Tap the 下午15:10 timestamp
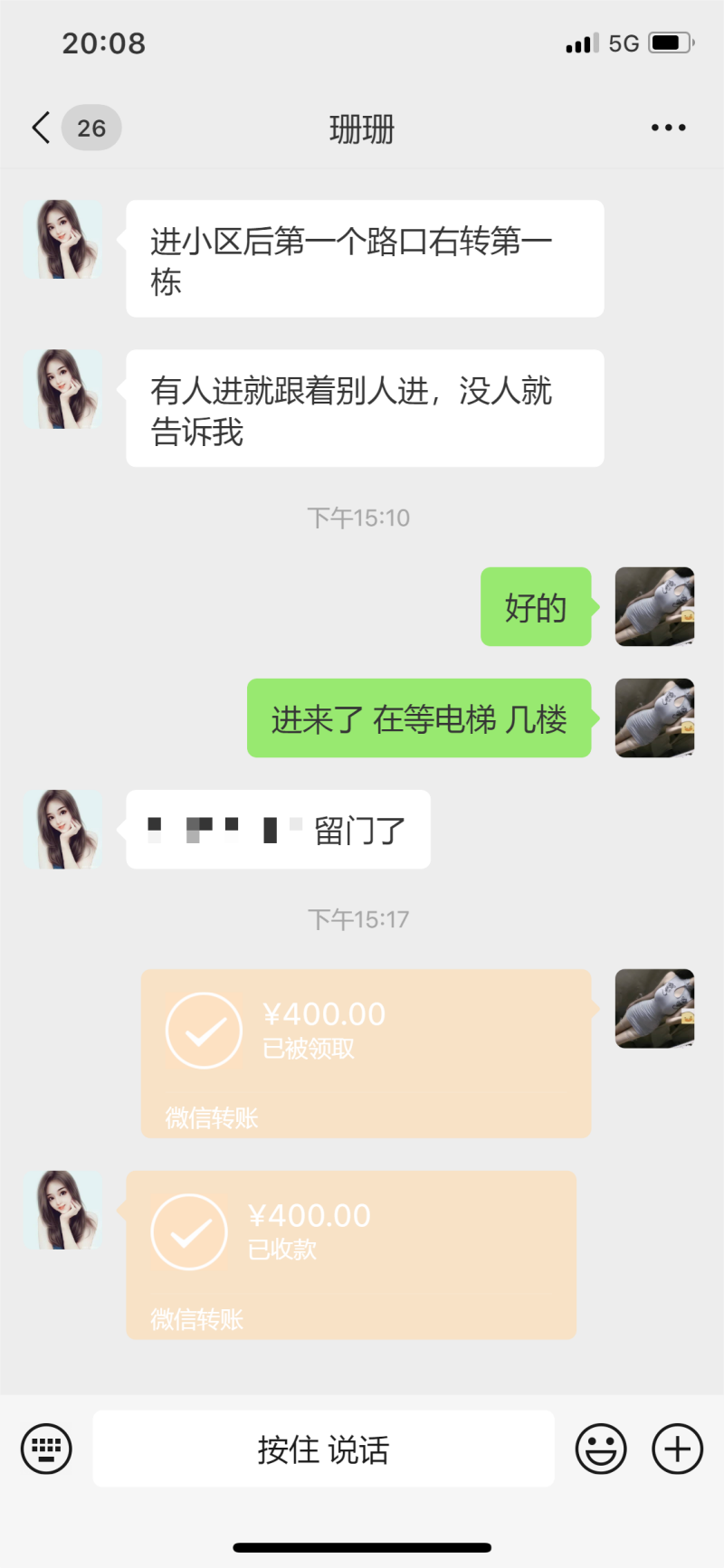The image size is (724, 1568). 359,517
